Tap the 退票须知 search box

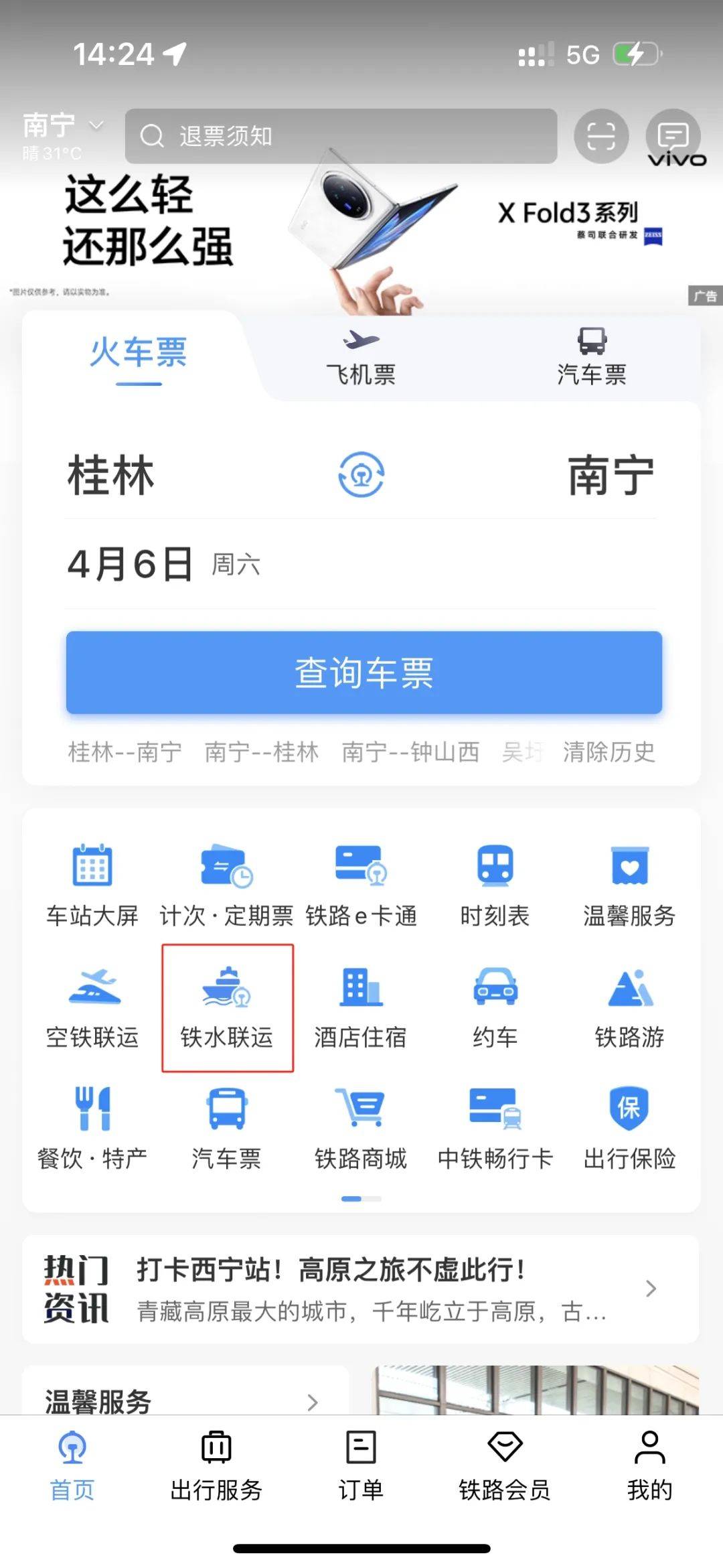coord(341,137)
